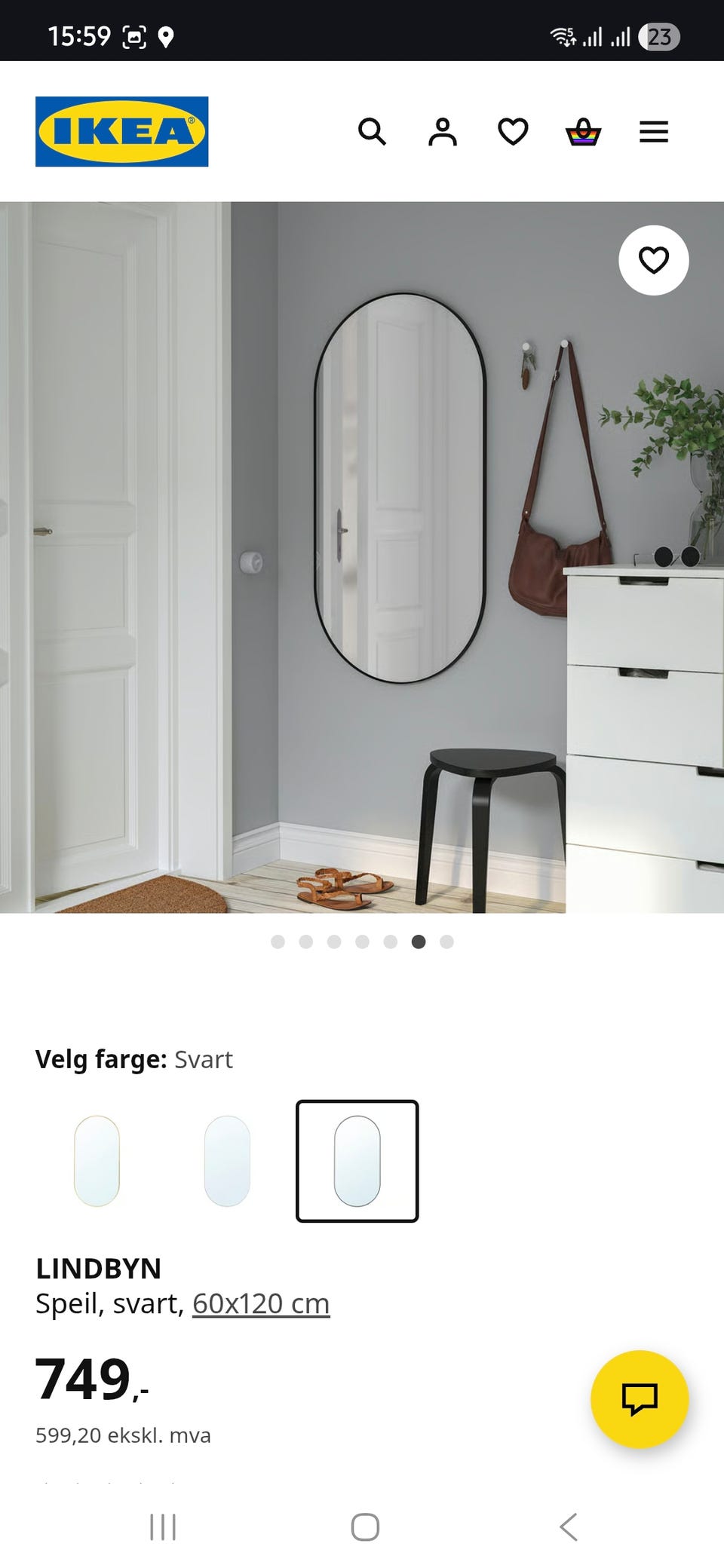The image size is (724, 1568).
Task: Open the 60x120 cm size link
Action: (260, 1303)
